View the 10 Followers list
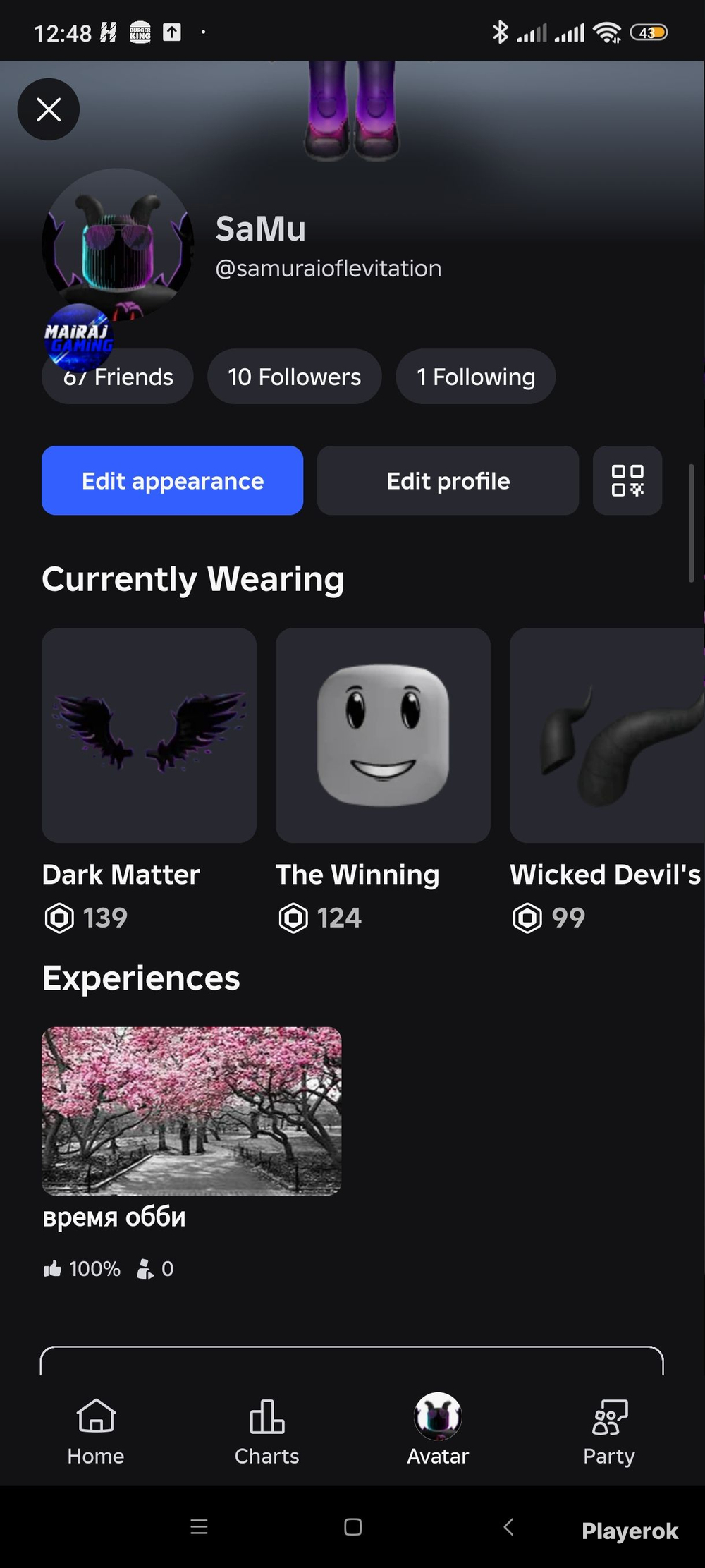This screenshot has width=705, height=1568. coord(295,377)
